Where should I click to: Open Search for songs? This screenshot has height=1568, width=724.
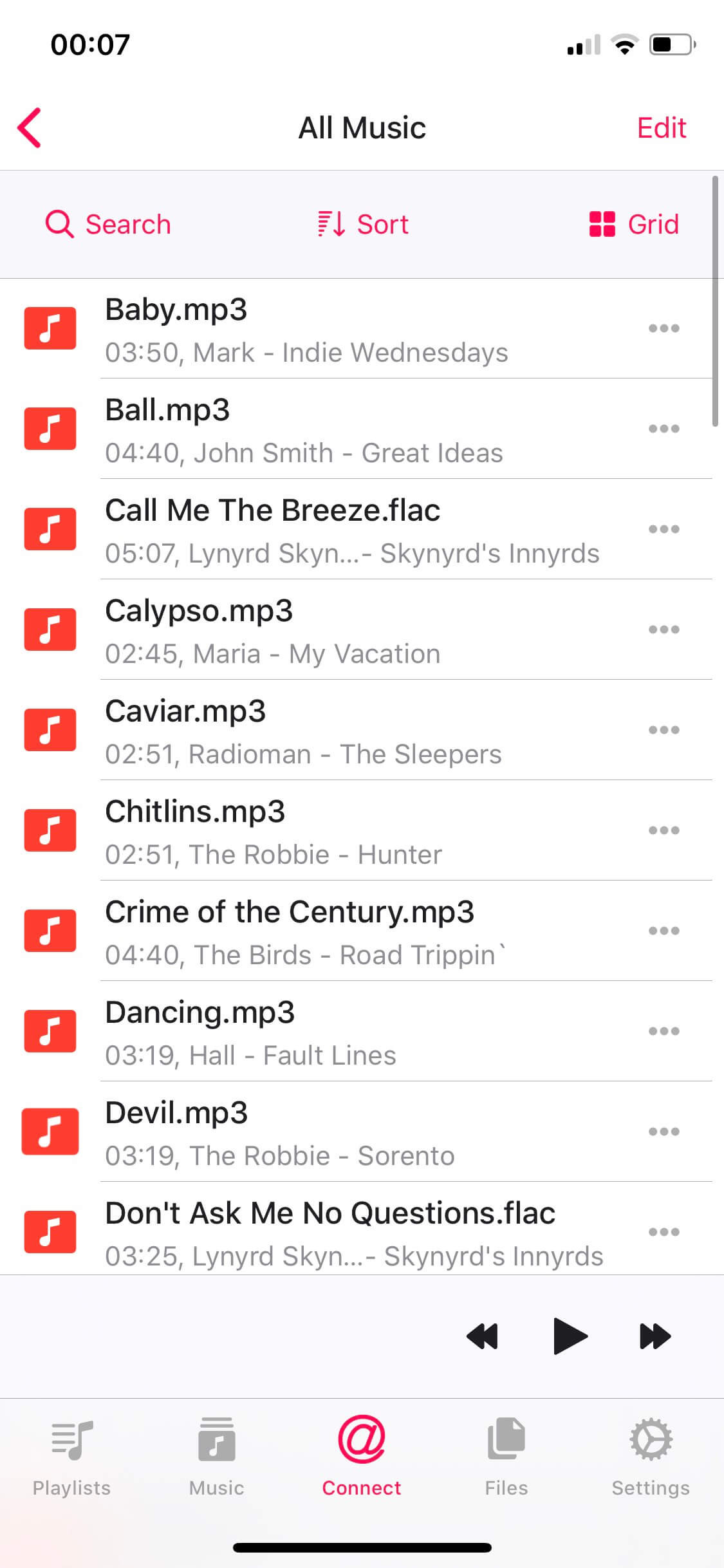[108, 224]
